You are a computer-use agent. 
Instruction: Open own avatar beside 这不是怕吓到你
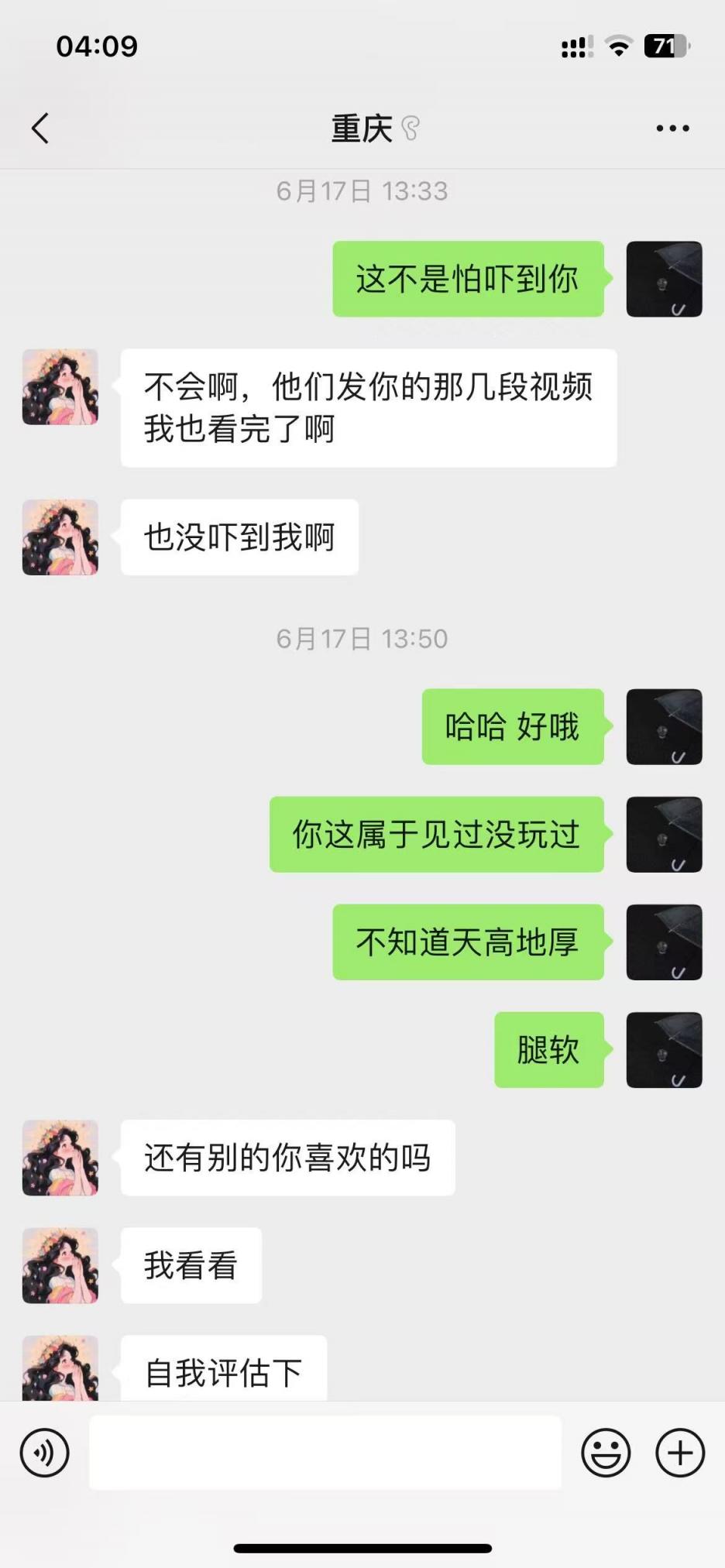click(x=664, y=279)
